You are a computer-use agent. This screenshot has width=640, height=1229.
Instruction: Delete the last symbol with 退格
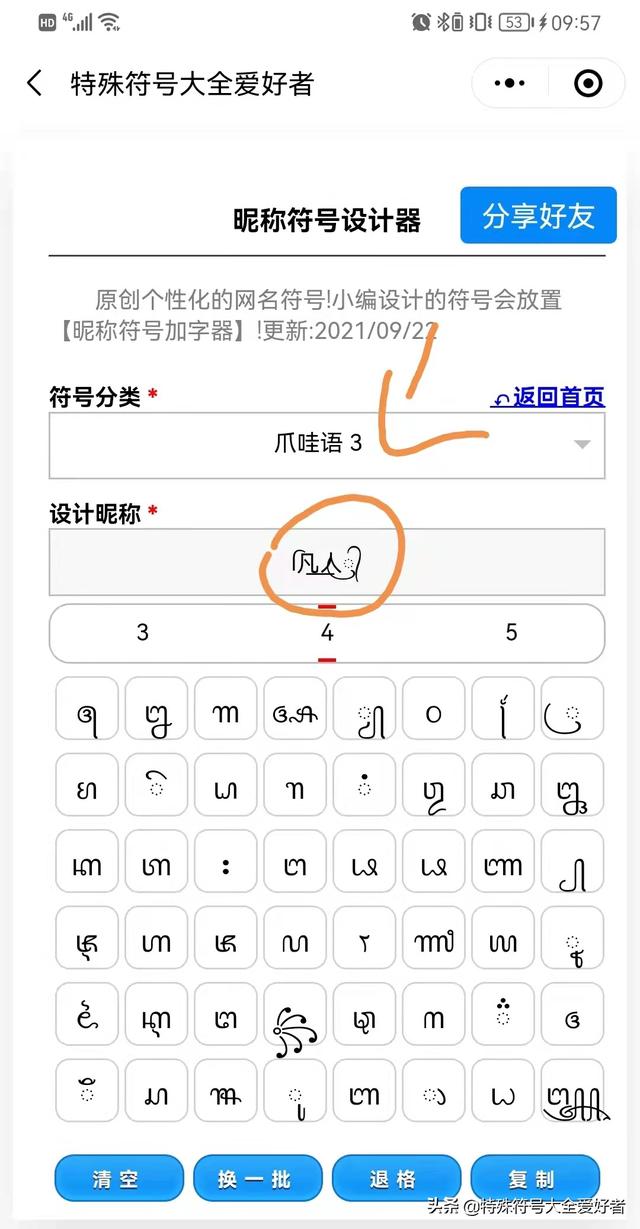[x=396, y=1180]
